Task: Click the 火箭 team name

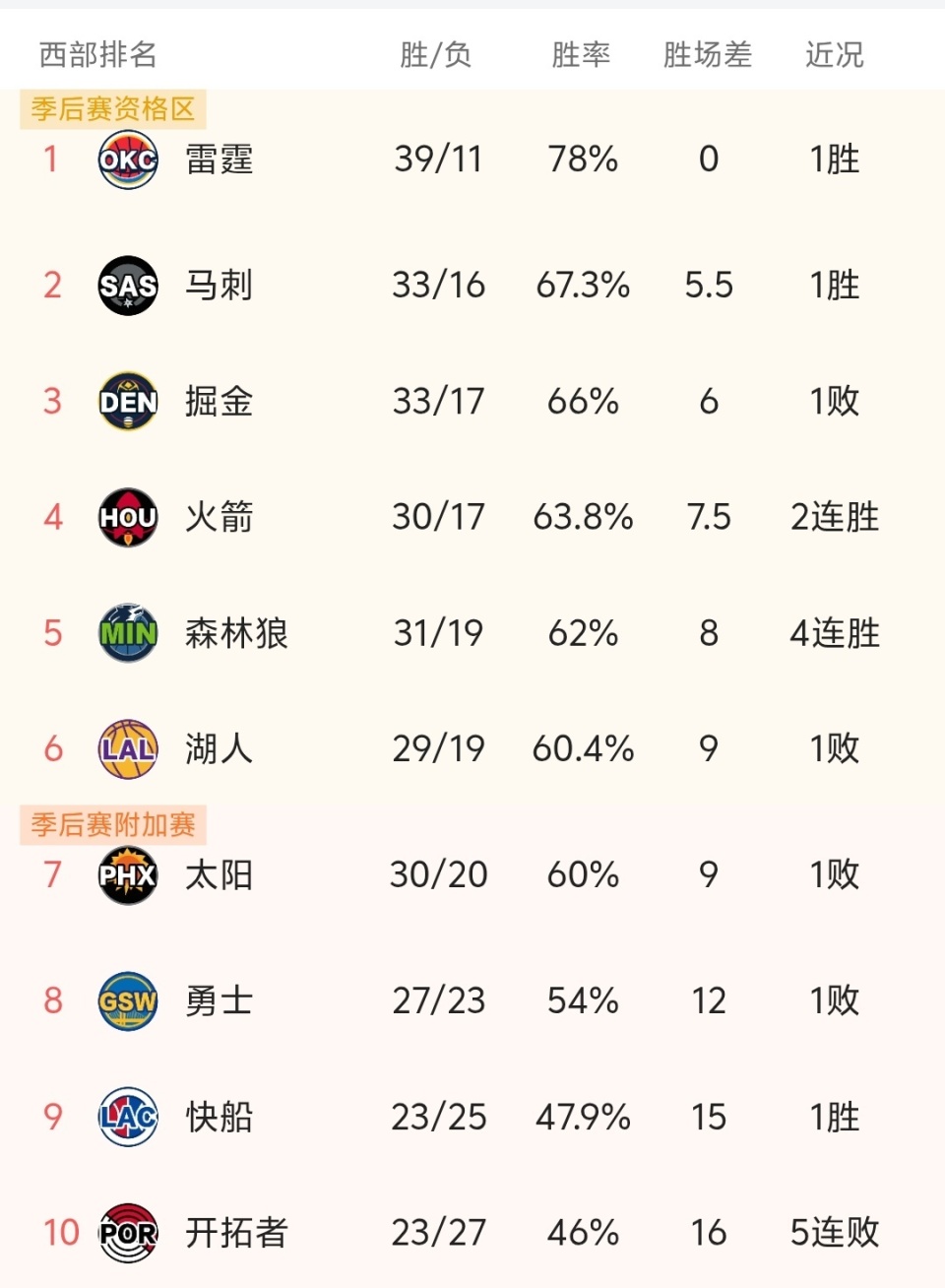Action: 220,517
